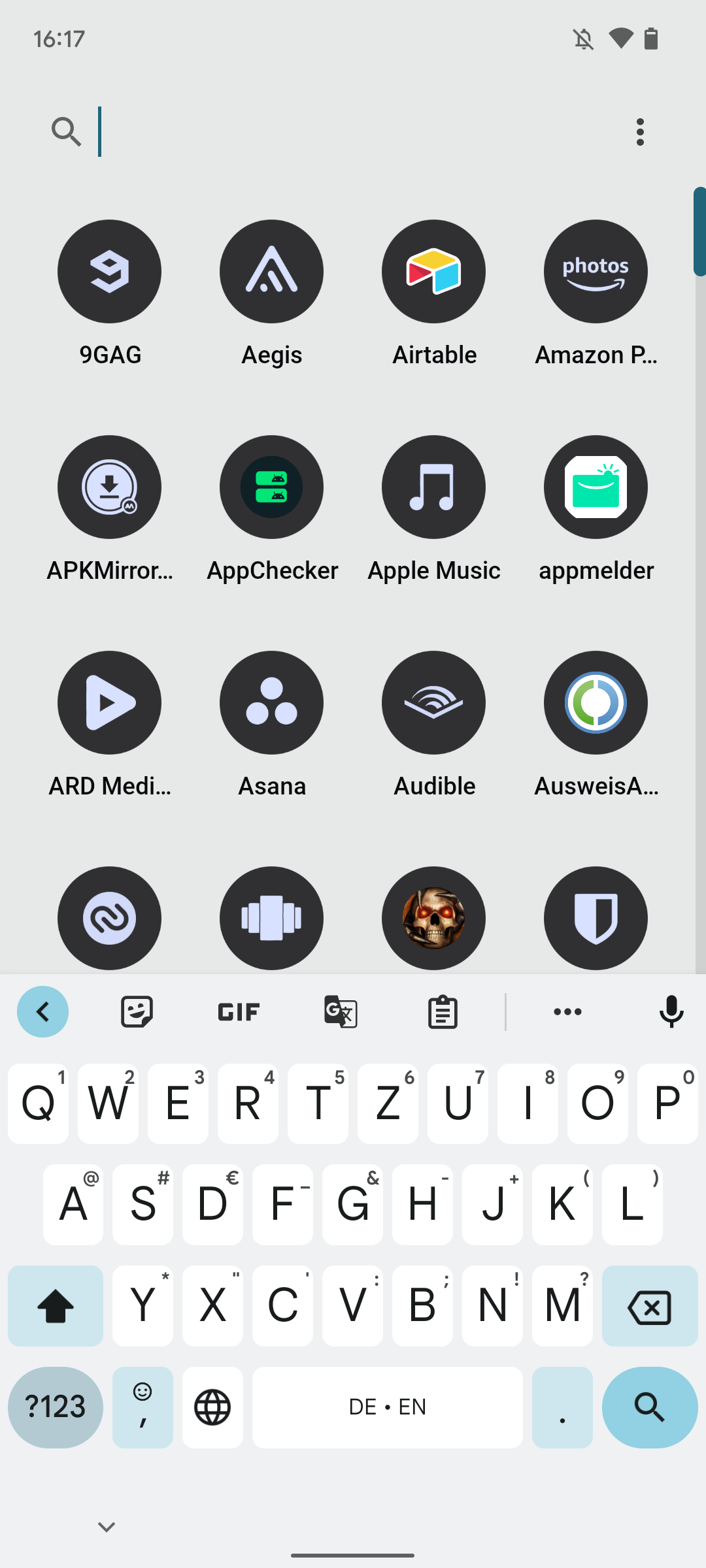Screen dimensions: 706x1568
Task: Open the 9GAG app
Action: [109, 271]
